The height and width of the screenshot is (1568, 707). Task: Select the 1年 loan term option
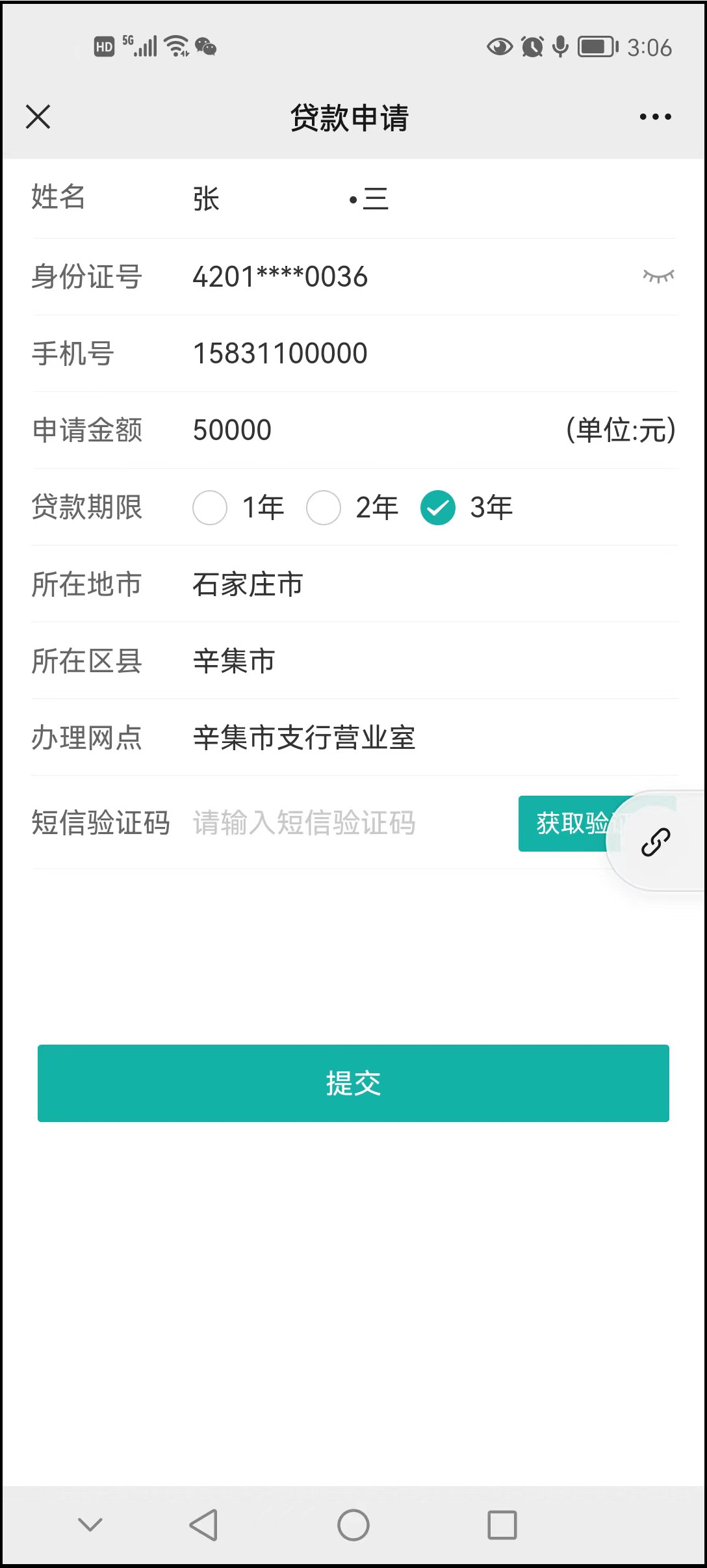point(210,508)
